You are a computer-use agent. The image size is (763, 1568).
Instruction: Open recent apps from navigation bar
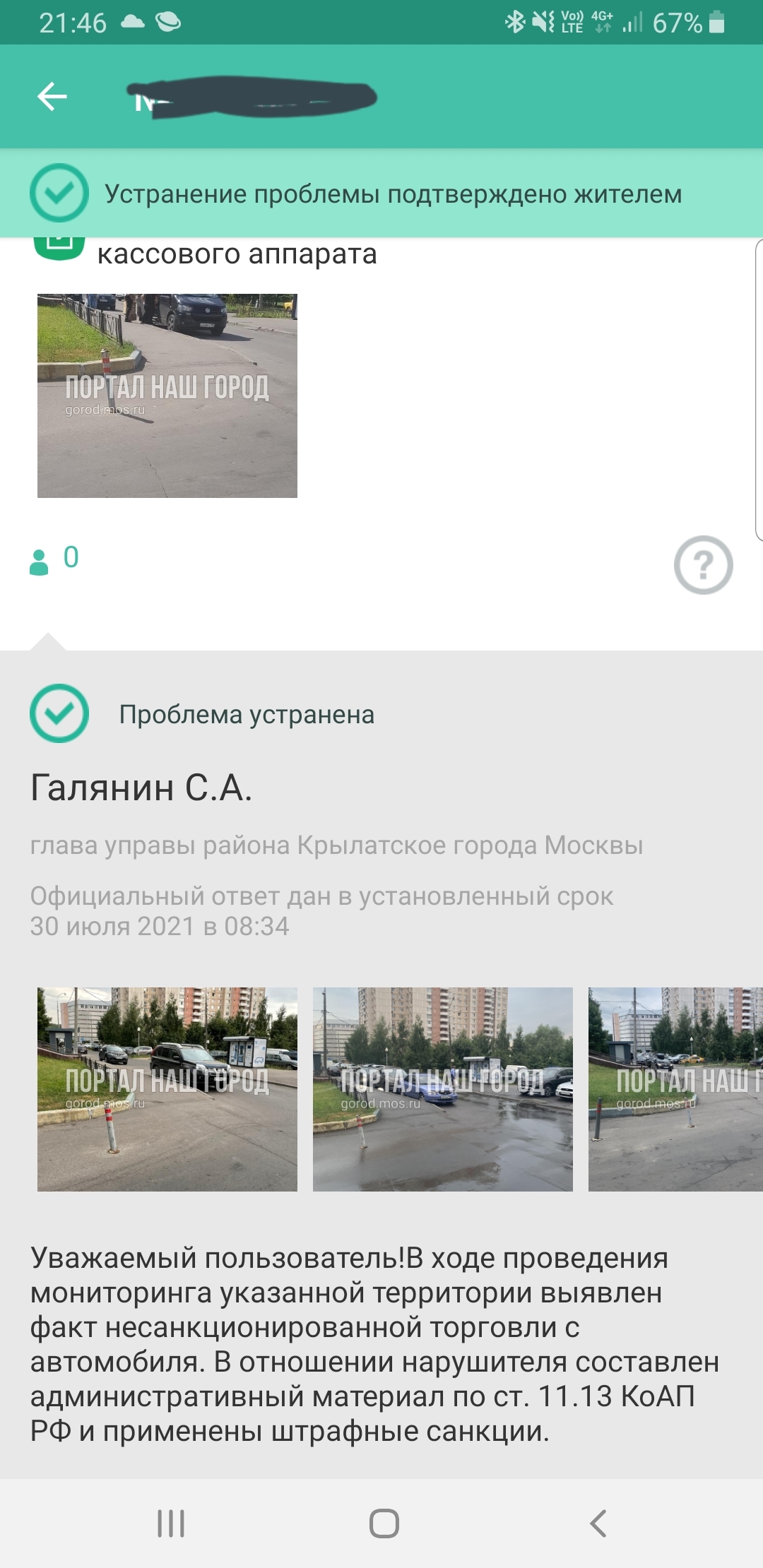171,1524
